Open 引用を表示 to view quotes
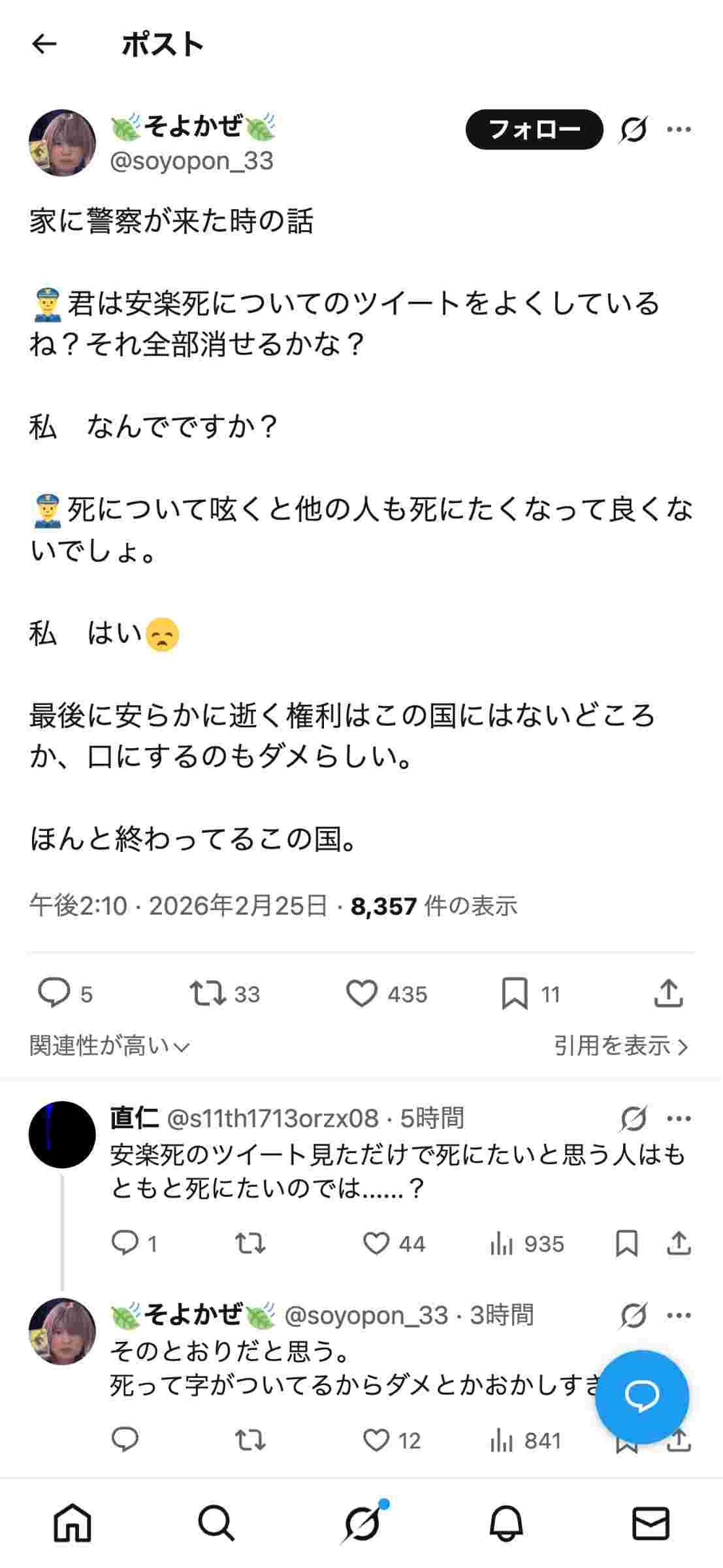723x1568 pixels. pos(620,1046)
